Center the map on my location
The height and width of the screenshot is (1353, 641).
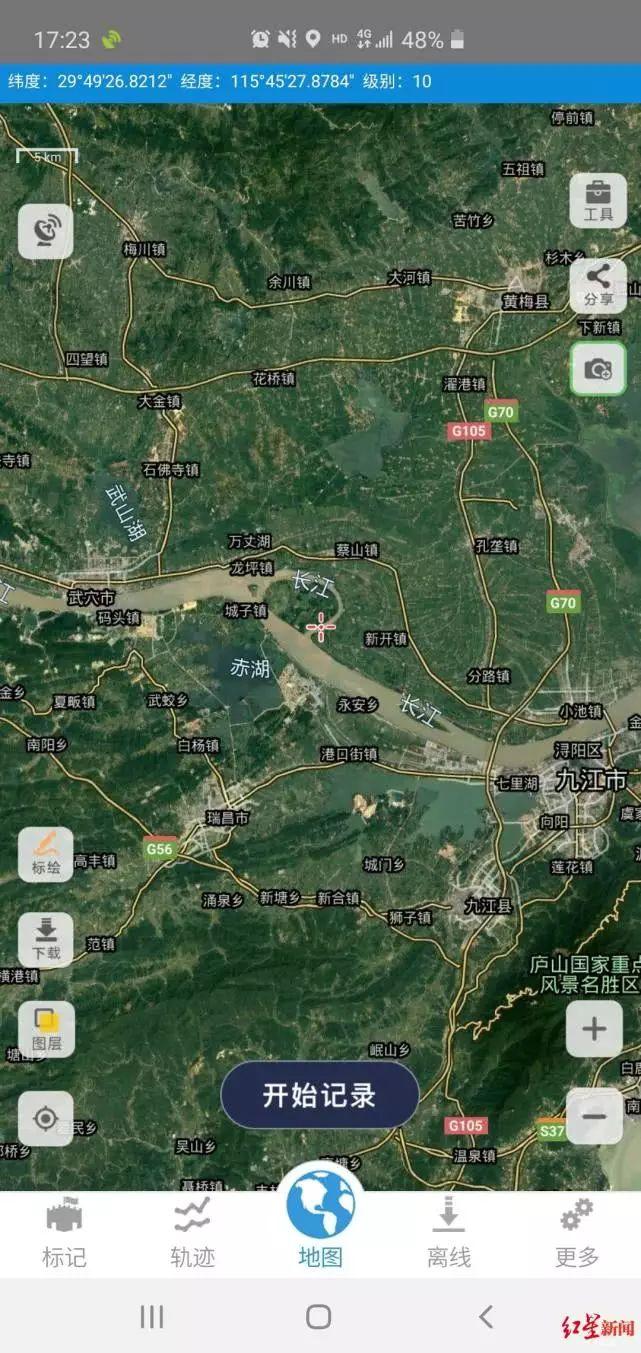46,1118
